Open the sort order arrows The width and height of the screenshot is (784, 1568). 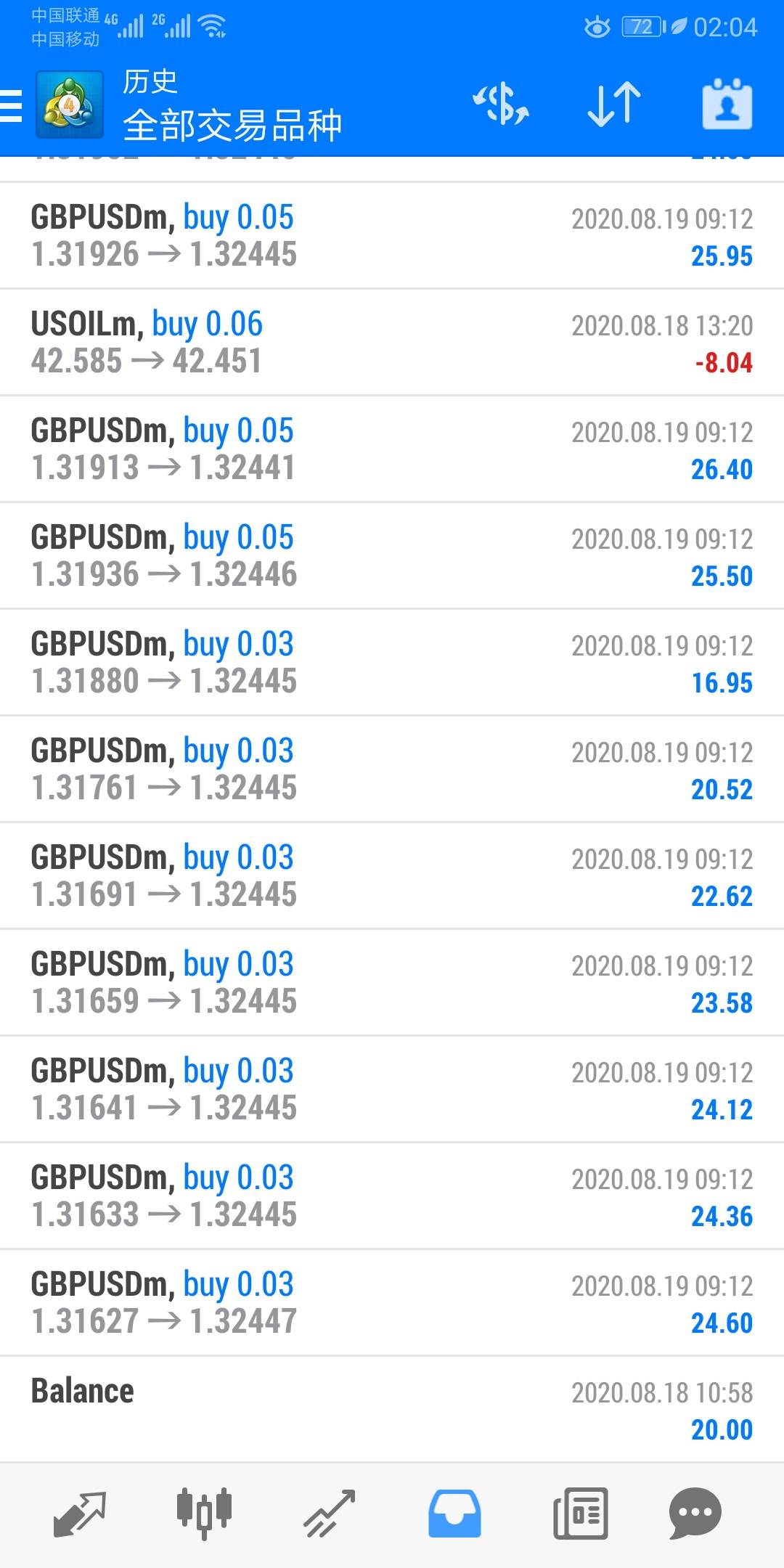614,105
